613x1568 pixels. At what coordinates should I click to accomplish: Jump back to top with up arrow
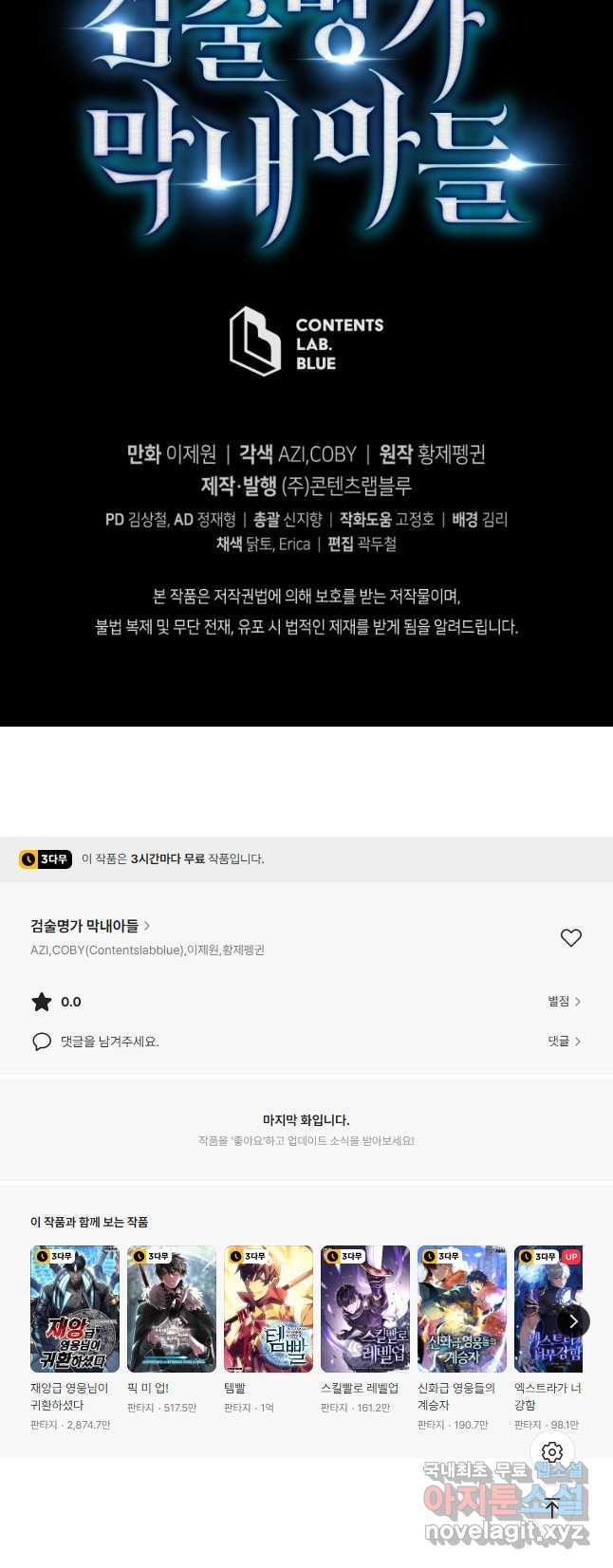click(552, 1507)
